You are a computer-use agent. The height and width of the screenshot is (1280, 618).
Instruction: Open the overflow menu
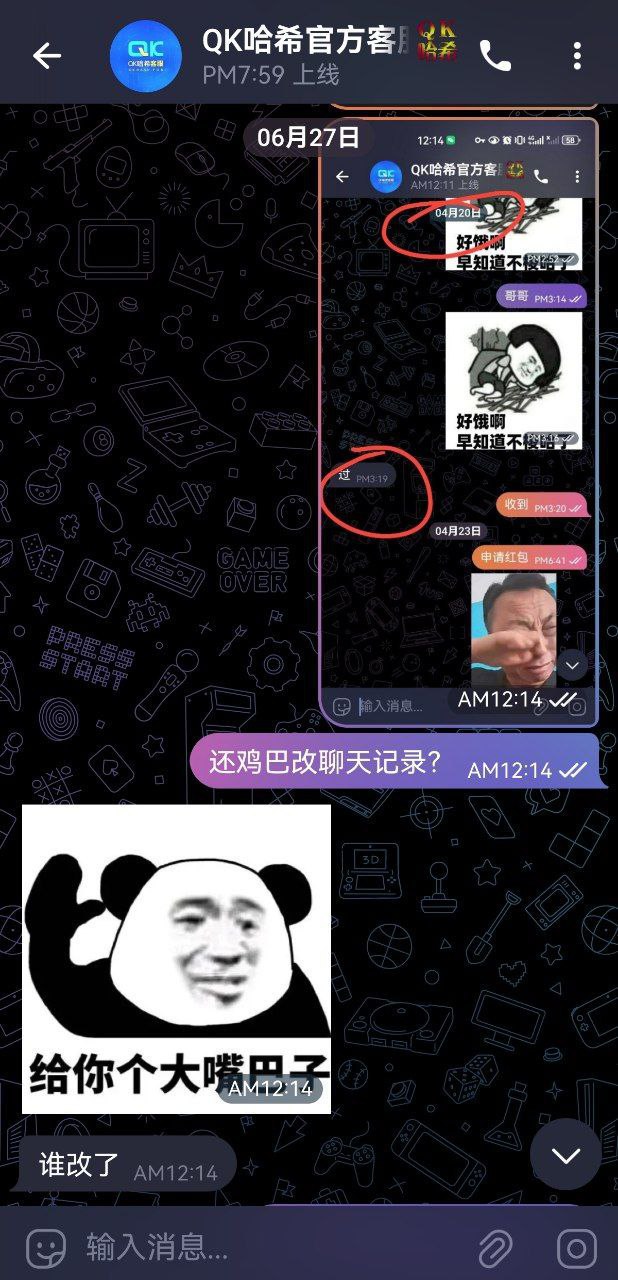[577, 56]
